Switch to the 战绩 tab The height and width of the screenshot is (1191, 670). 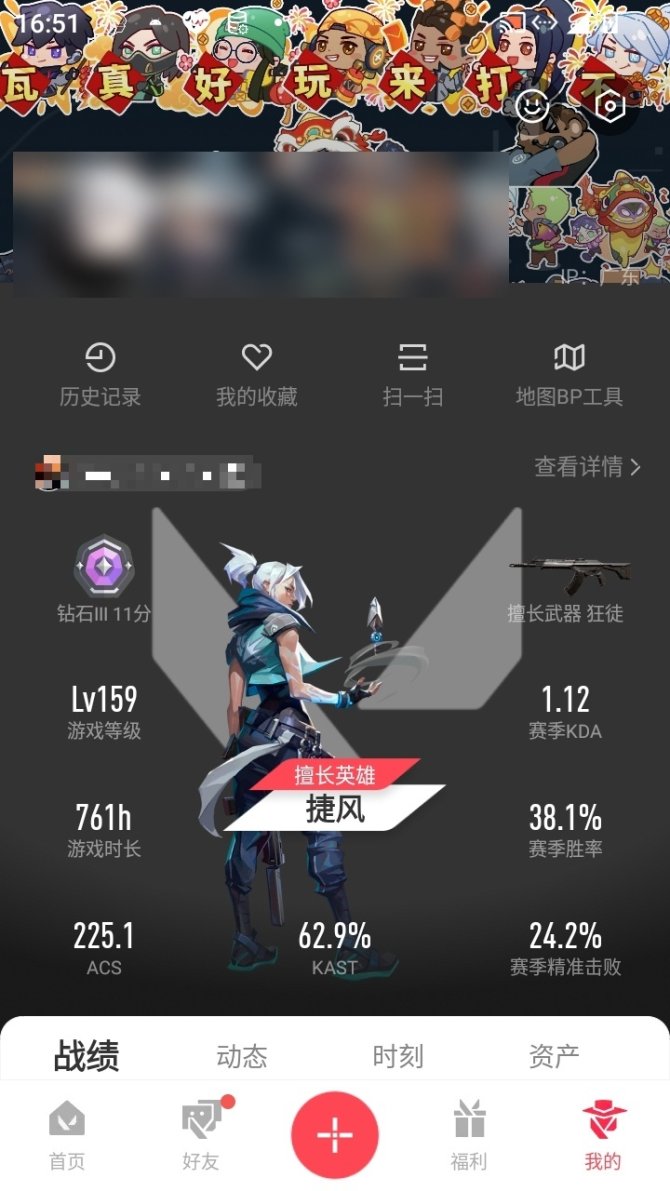pos(86,1056)
